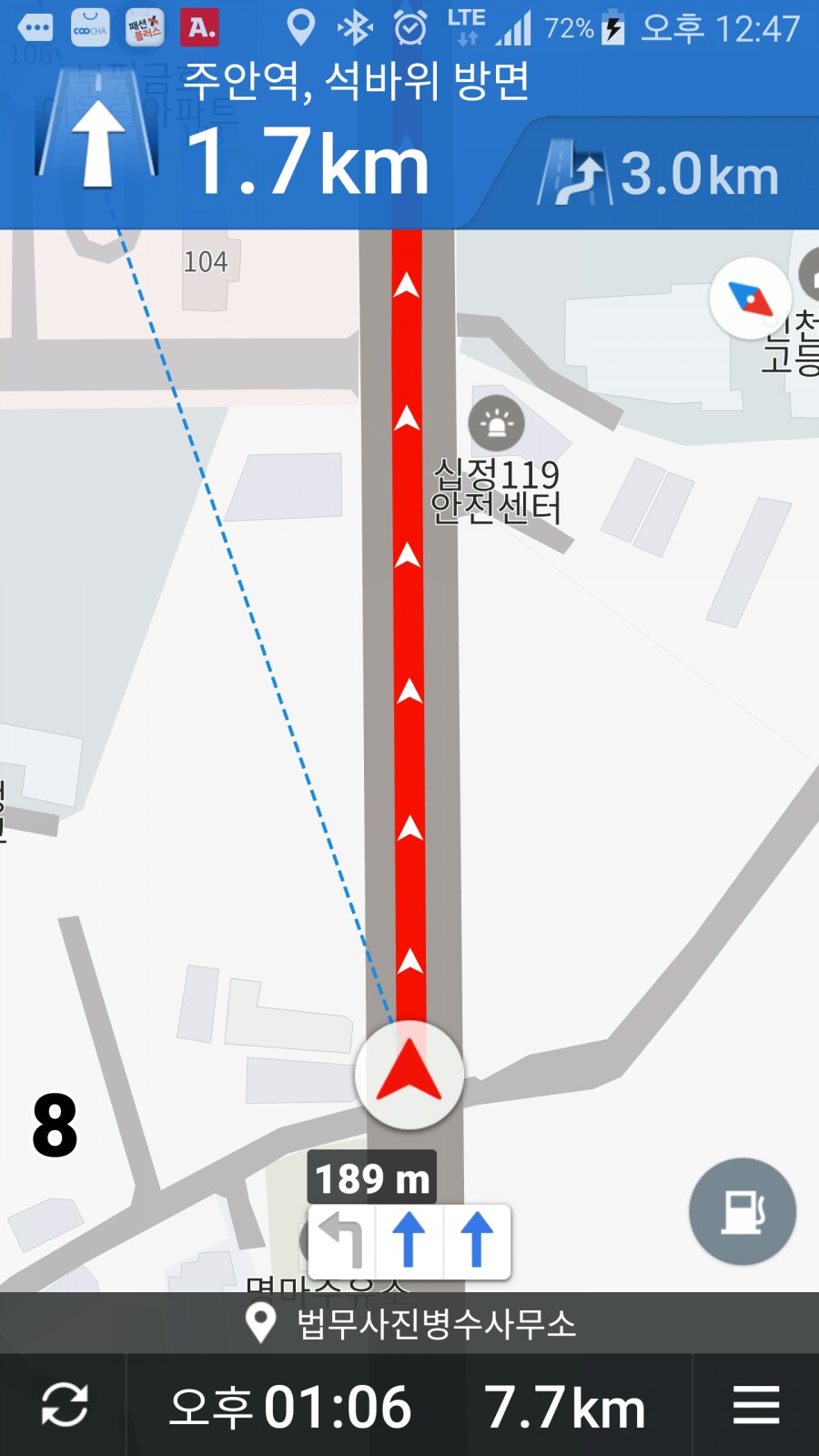Open the gas station search button

tap(743, 1211)
